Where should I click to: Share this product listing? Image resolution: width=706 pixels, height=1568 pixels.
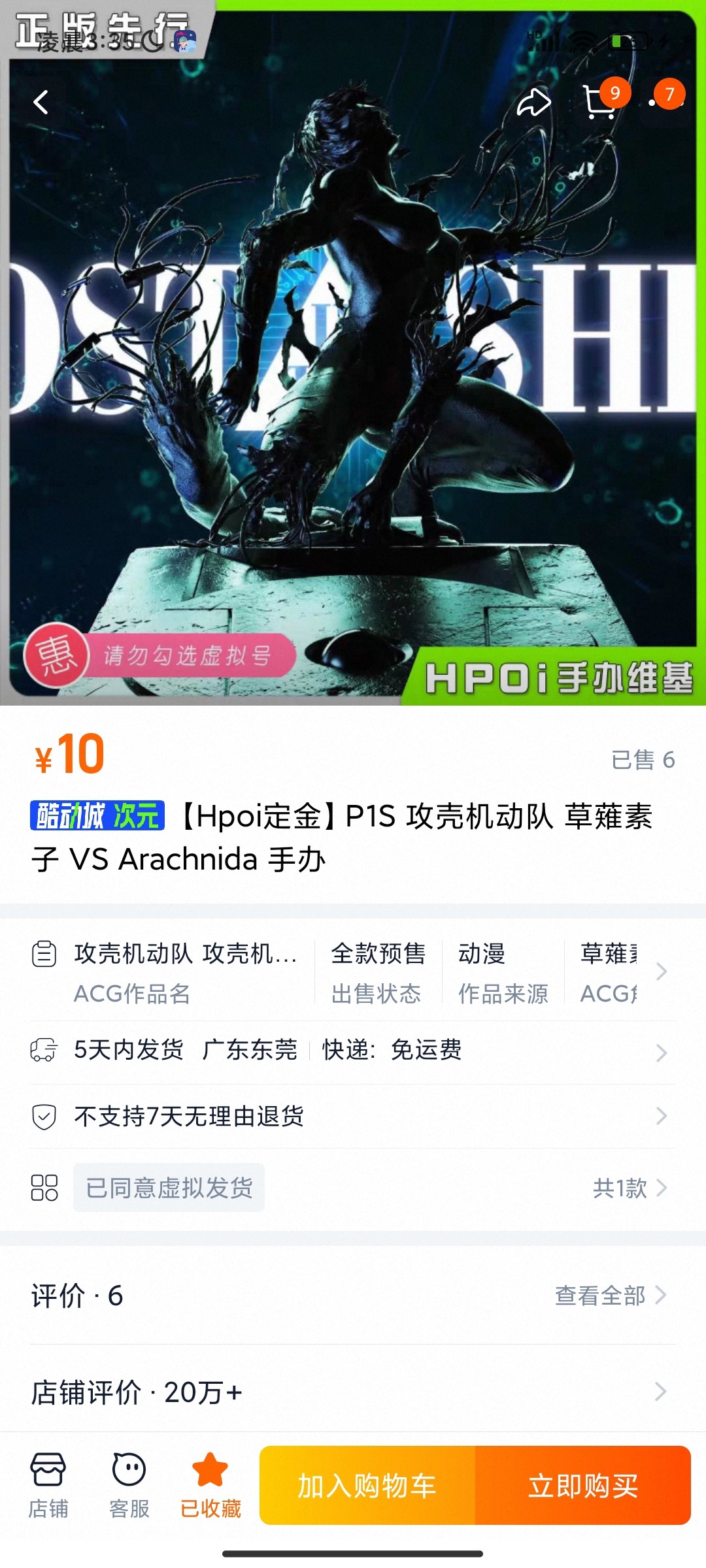[x=534, y=103]
